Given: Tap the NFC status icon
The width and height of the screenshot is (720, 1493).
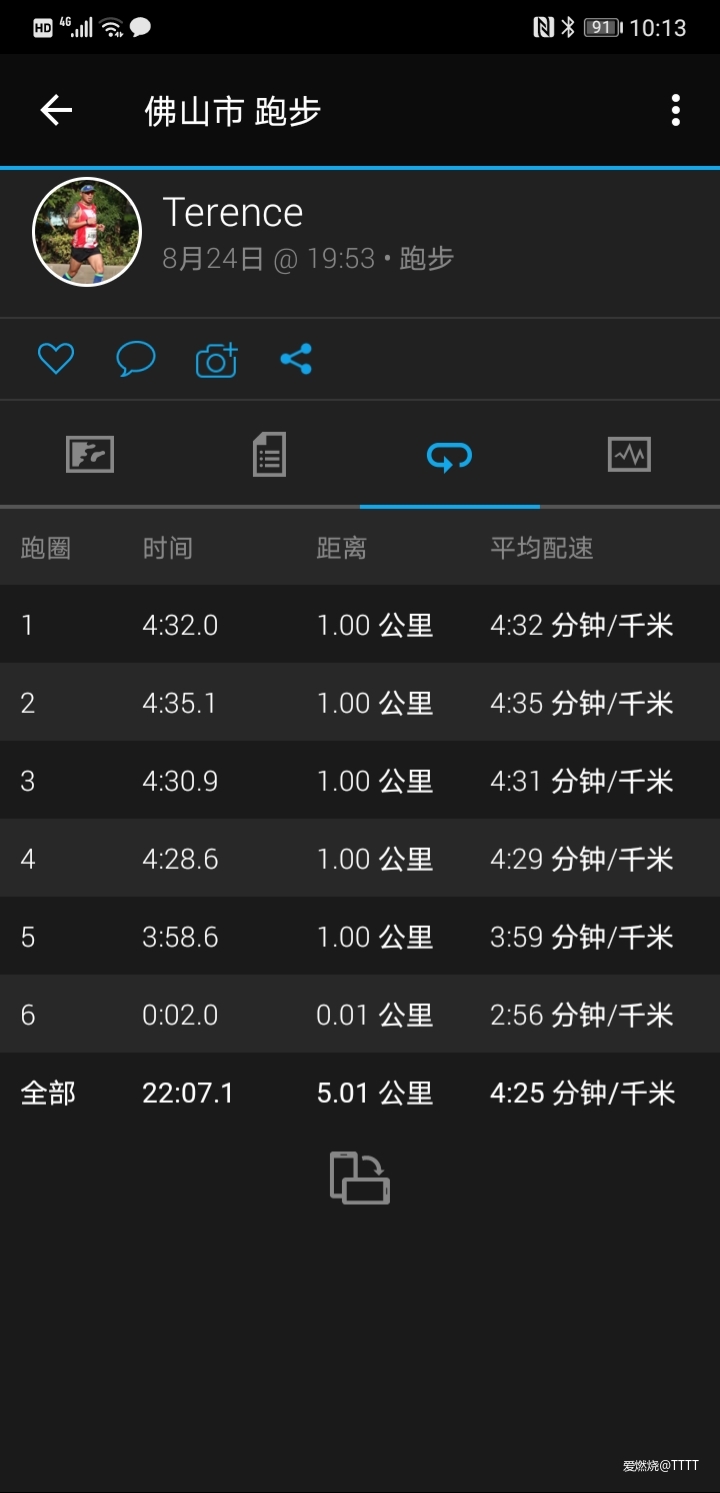Looking at the screenshot, I should point(543,27).
